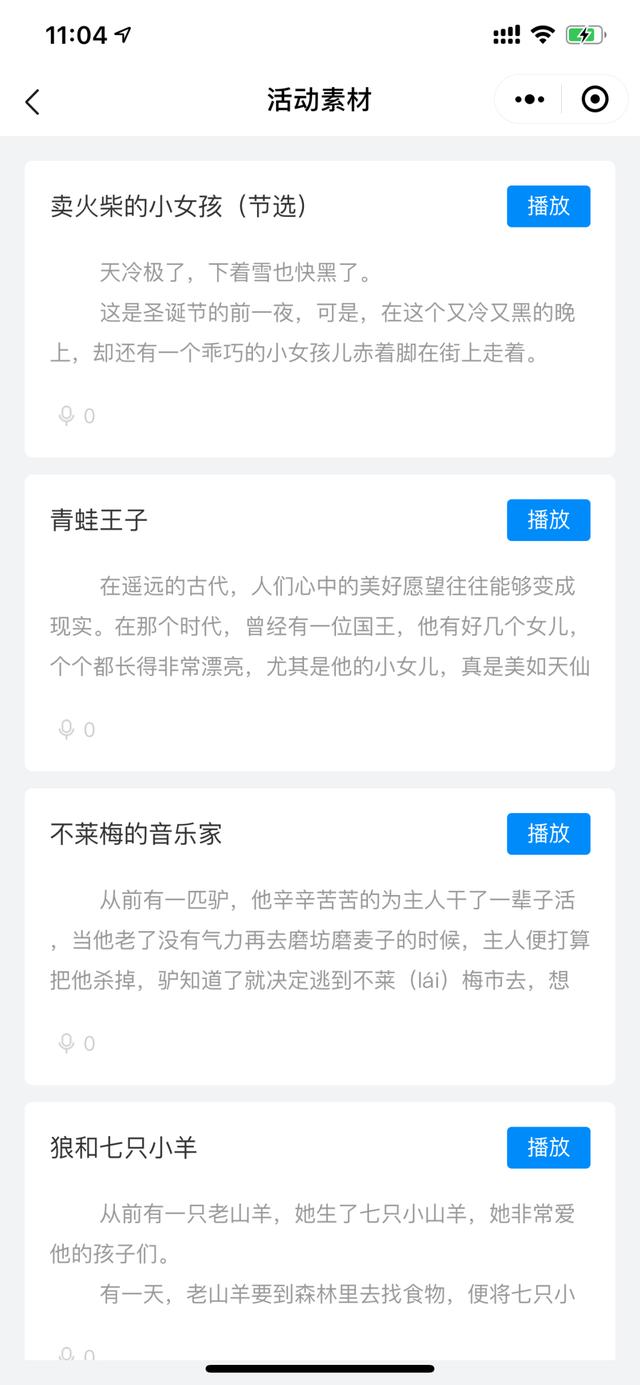Image resolution: width=640 pixels, height=1385 pixels.
Task: Play 卖火柴的小女孩（节选）
Action: [548, 206]
